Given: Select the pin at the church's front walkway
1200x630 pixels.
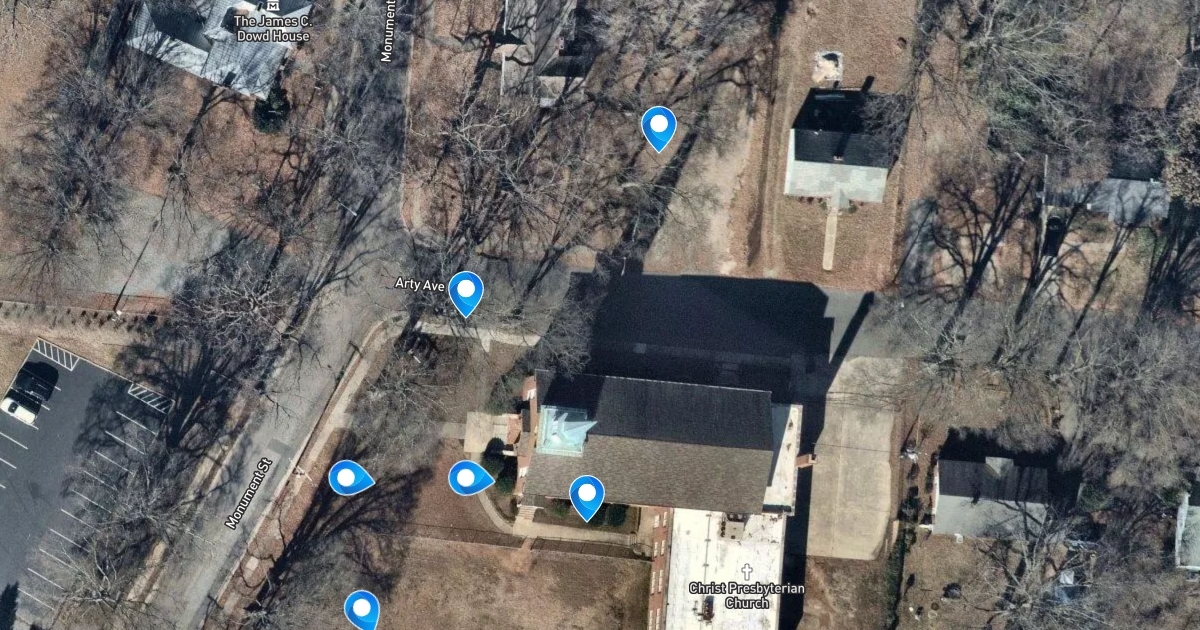Looking at the screenshot, I should point(468,478).
